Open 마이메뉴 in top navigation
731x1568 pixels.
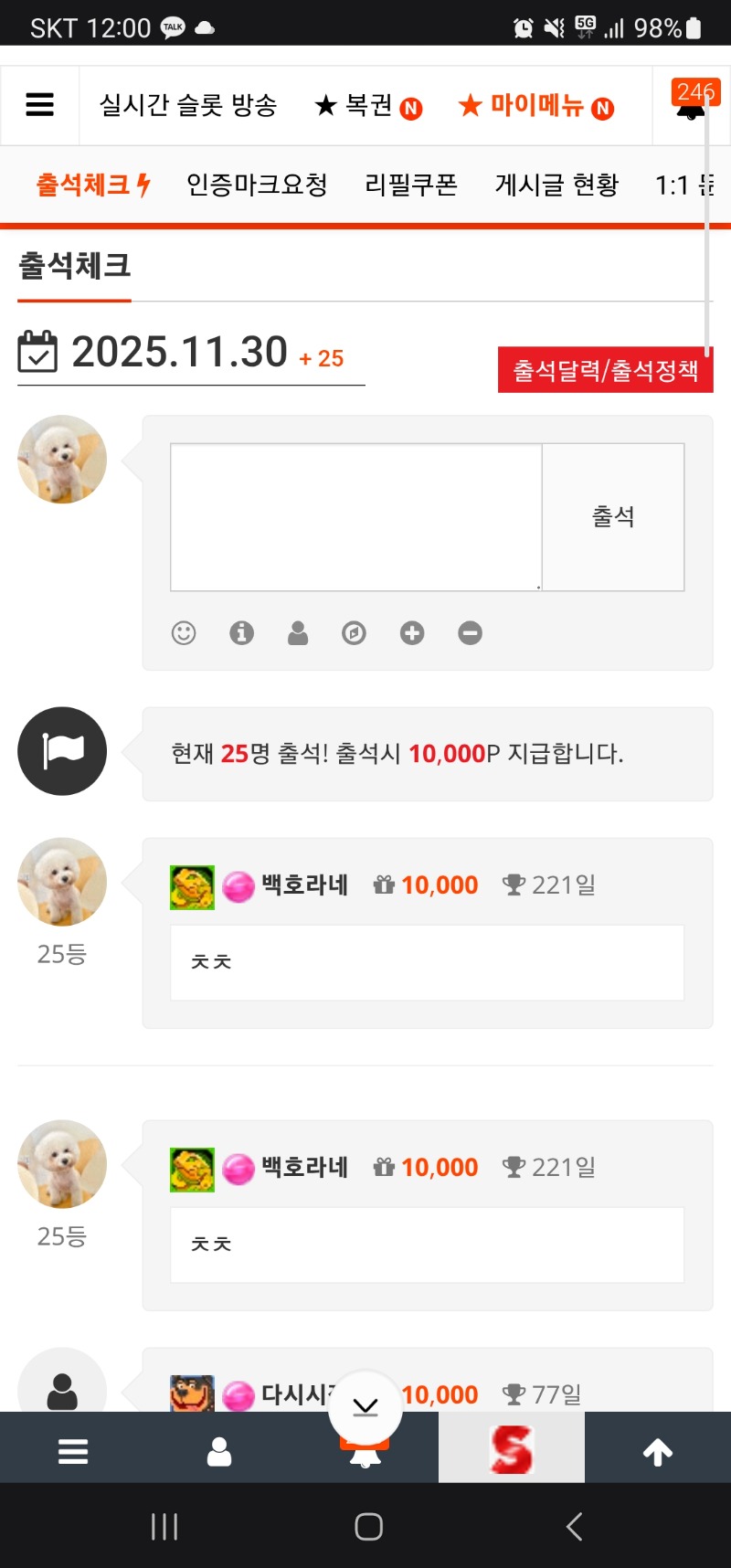tap(535, 107)
